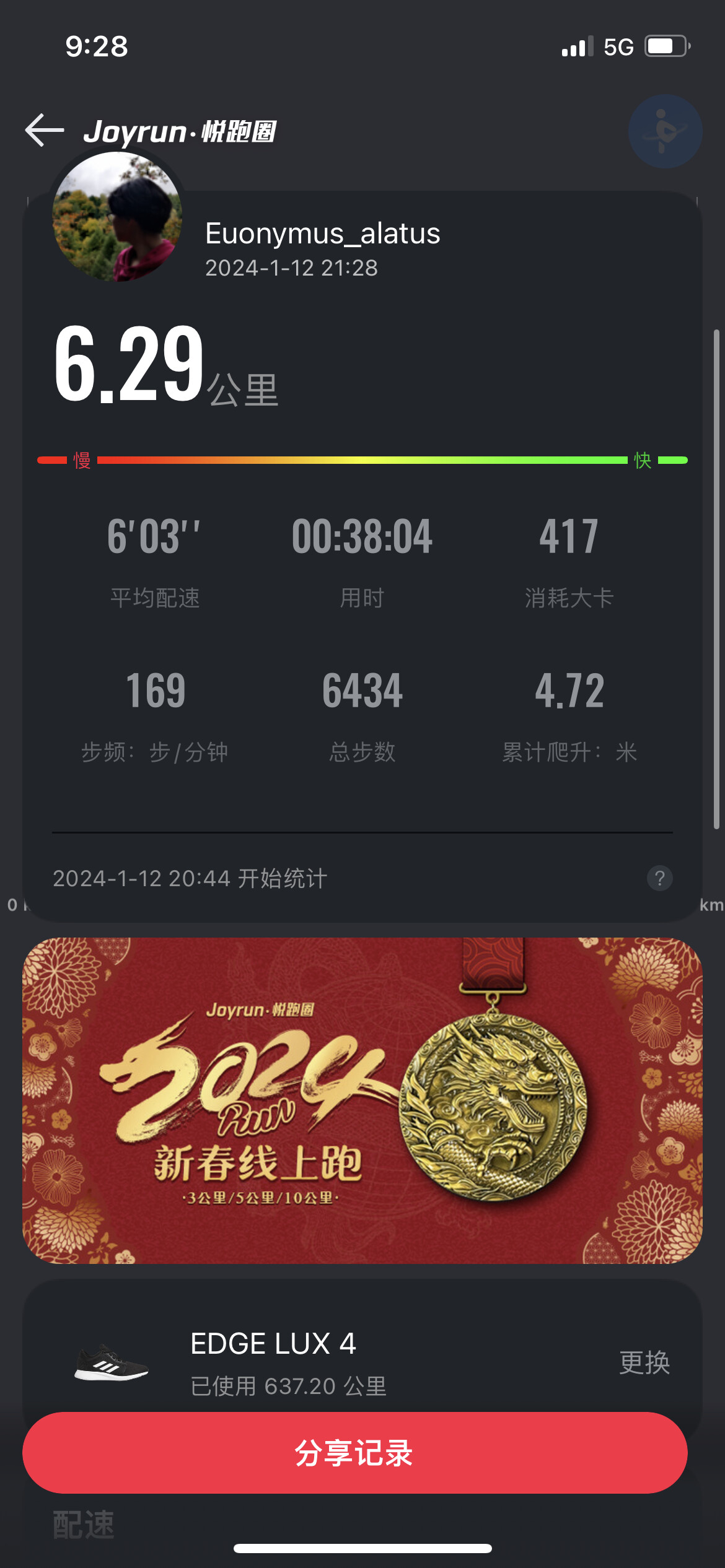Open Euonymus_alatus profile picture
Screen dimensions: 725x1568
coord(117,216)
